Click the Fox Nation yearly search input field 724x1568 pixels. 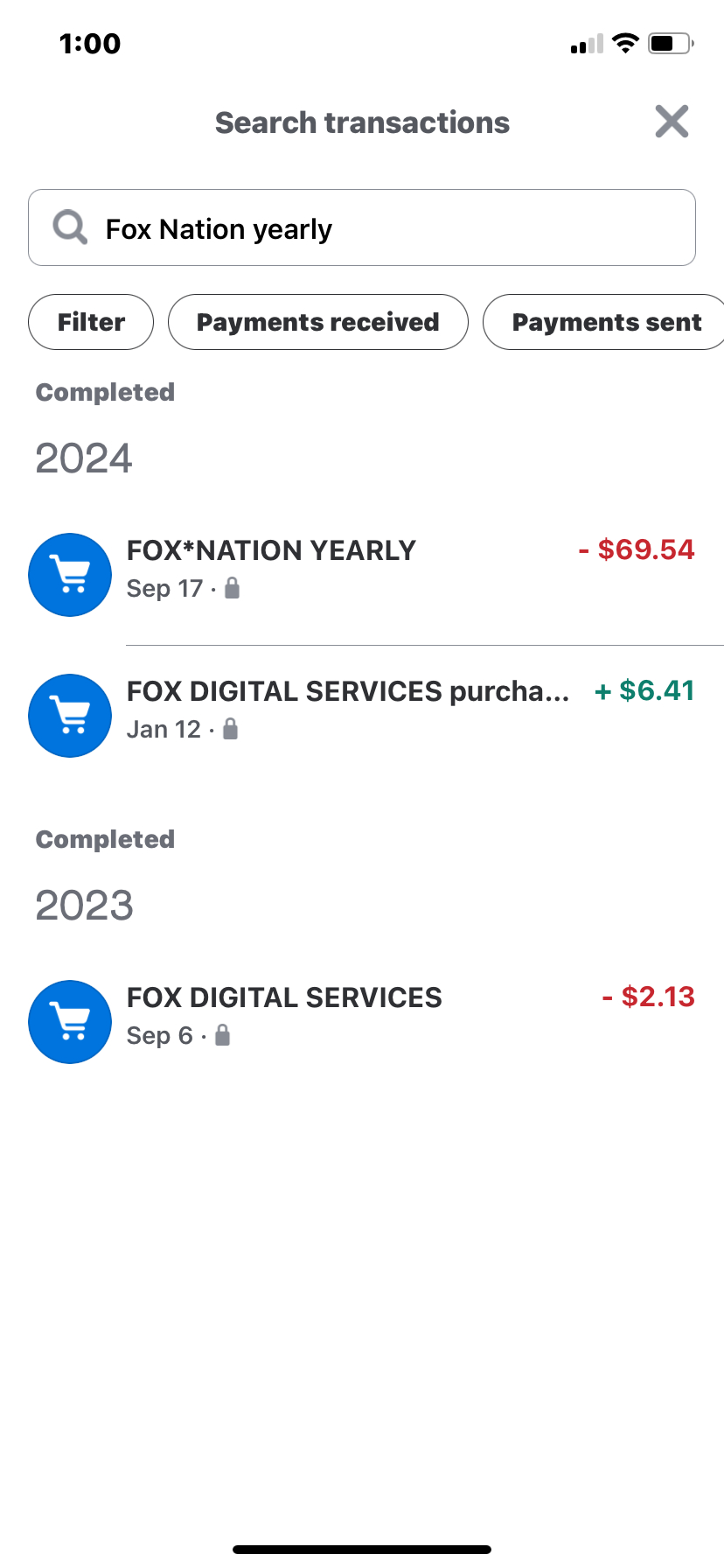361,227
